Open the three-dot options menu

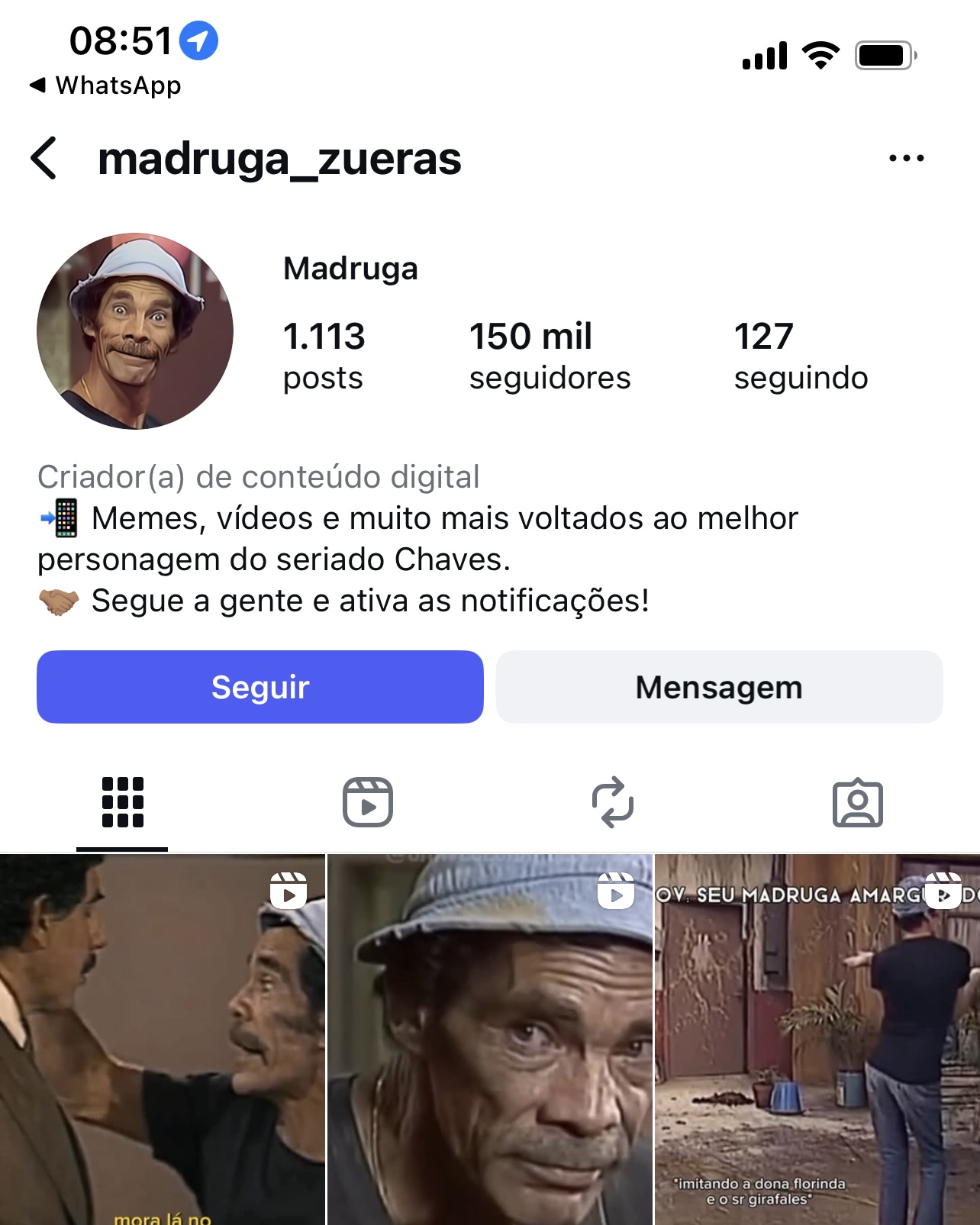[x=906, y=159]
